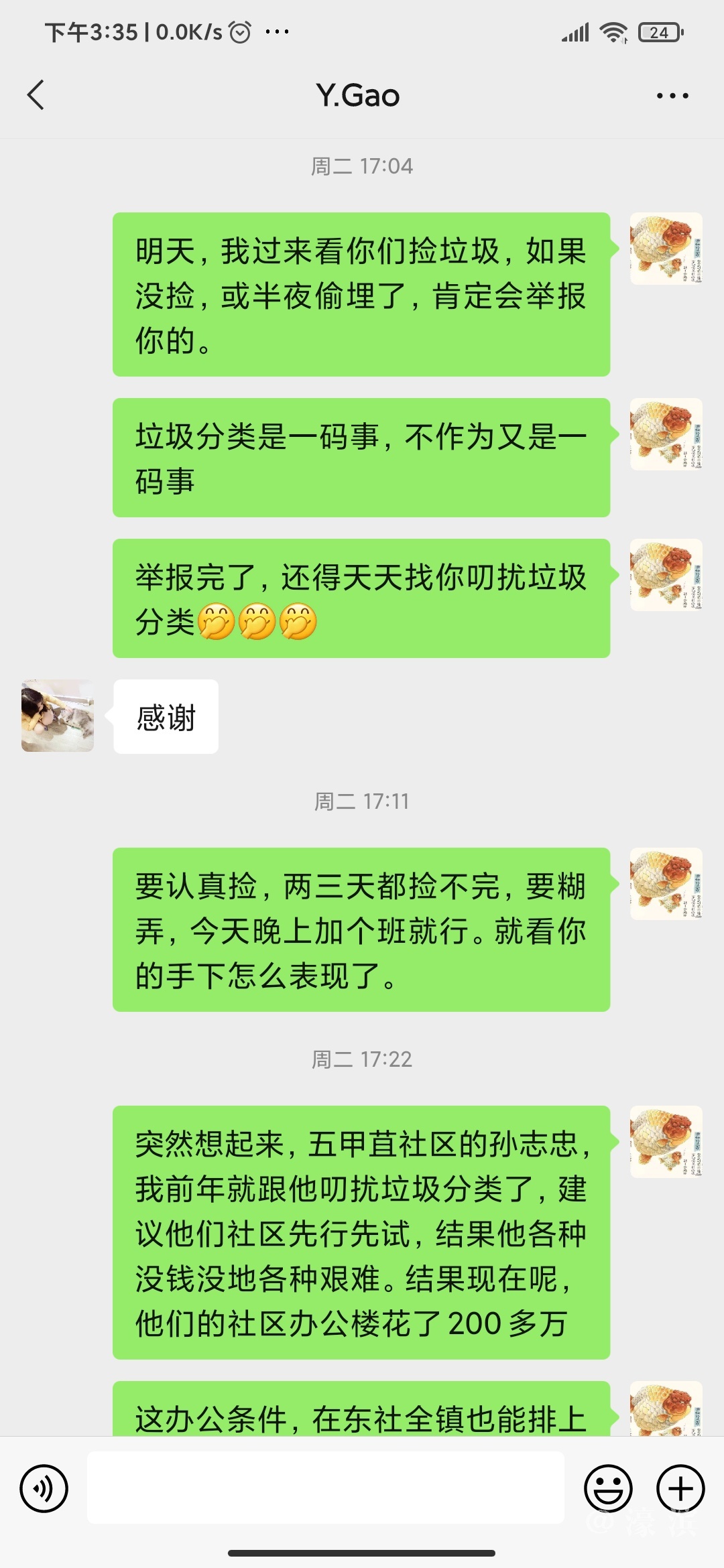
Task: Open the emoji sticker panel
Action: click(x=608, y=1488)
